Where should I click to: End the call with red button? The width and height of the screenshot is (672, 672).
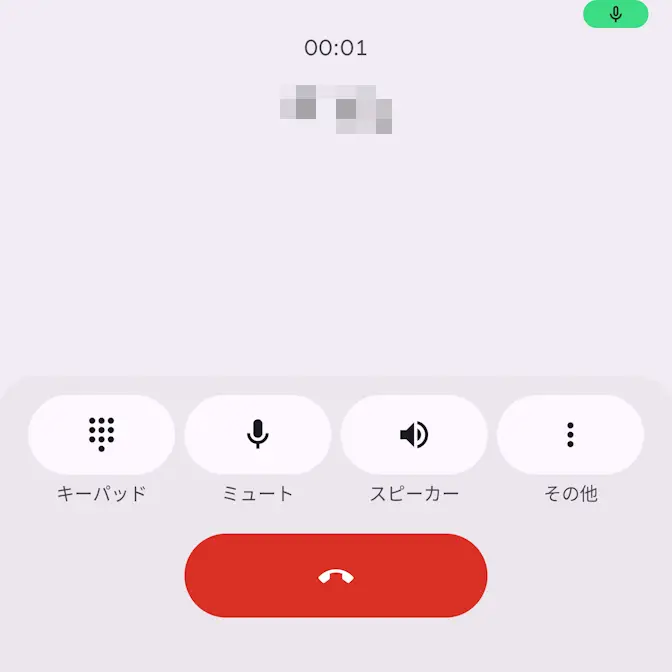[x=336, y=576]
